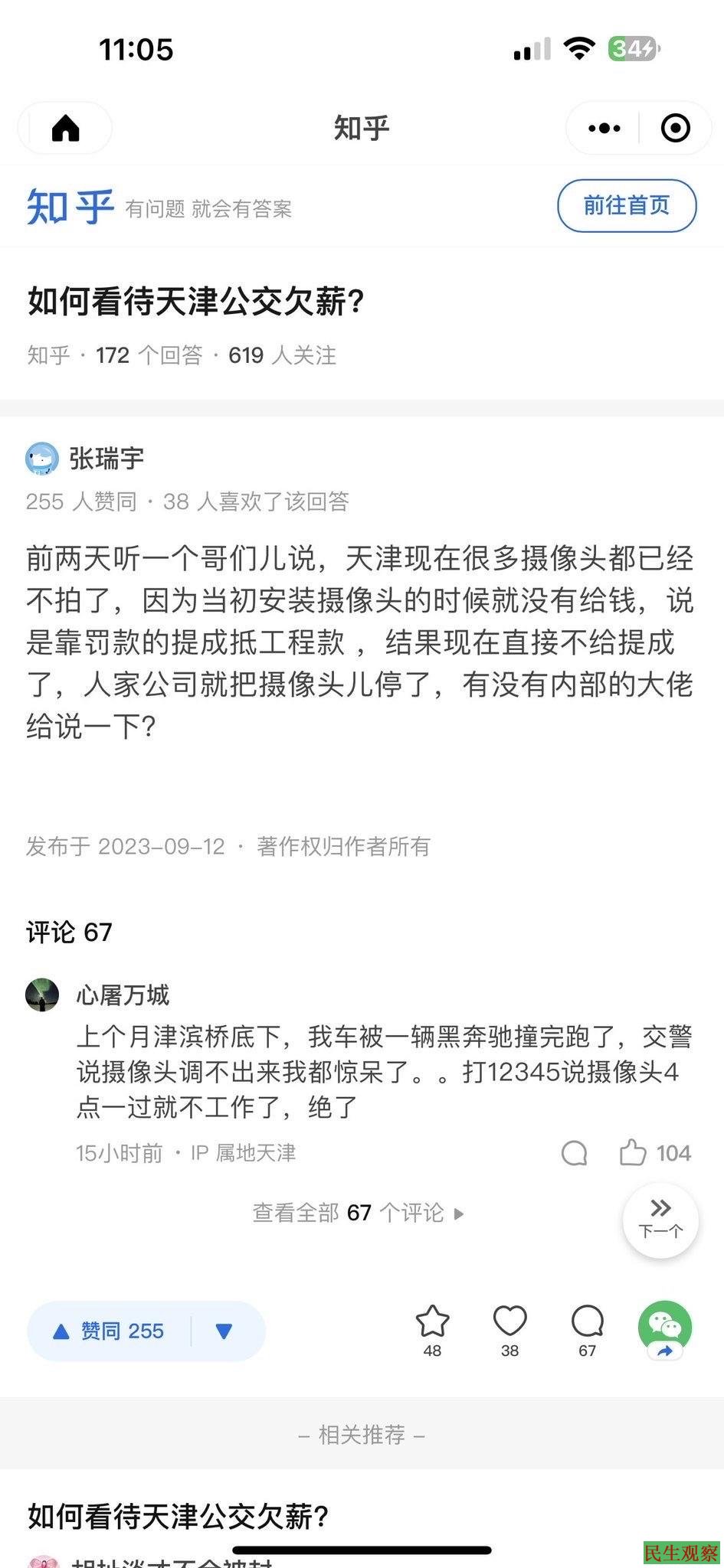
Task: Tap the 前往首页 button
Action: point(626,205)
